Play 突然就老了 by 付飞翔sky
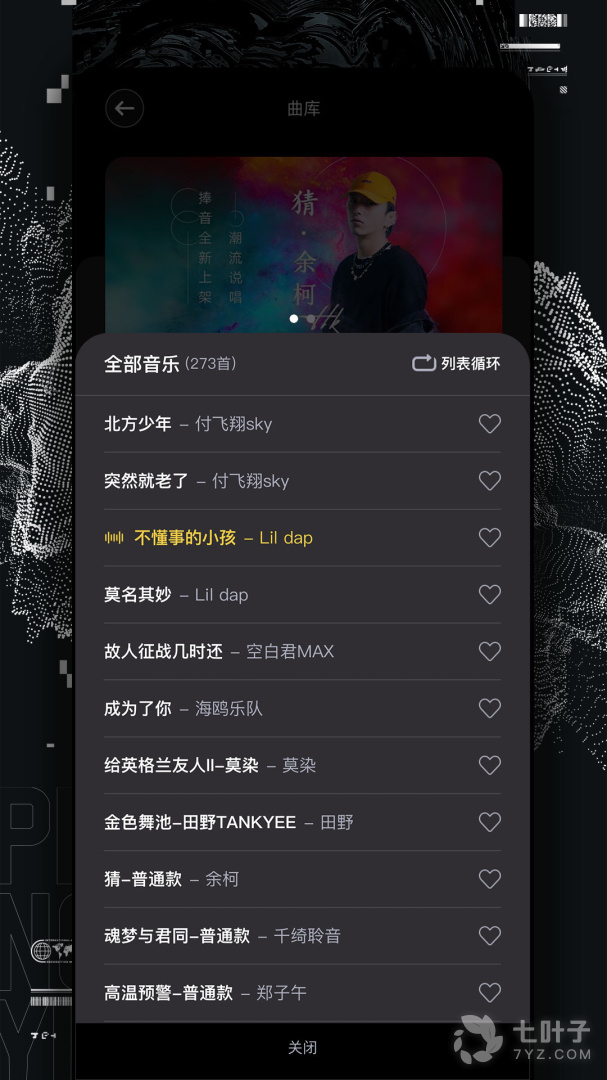Image resolution: width=607 pixels, height=1080 pixels. 197,481
